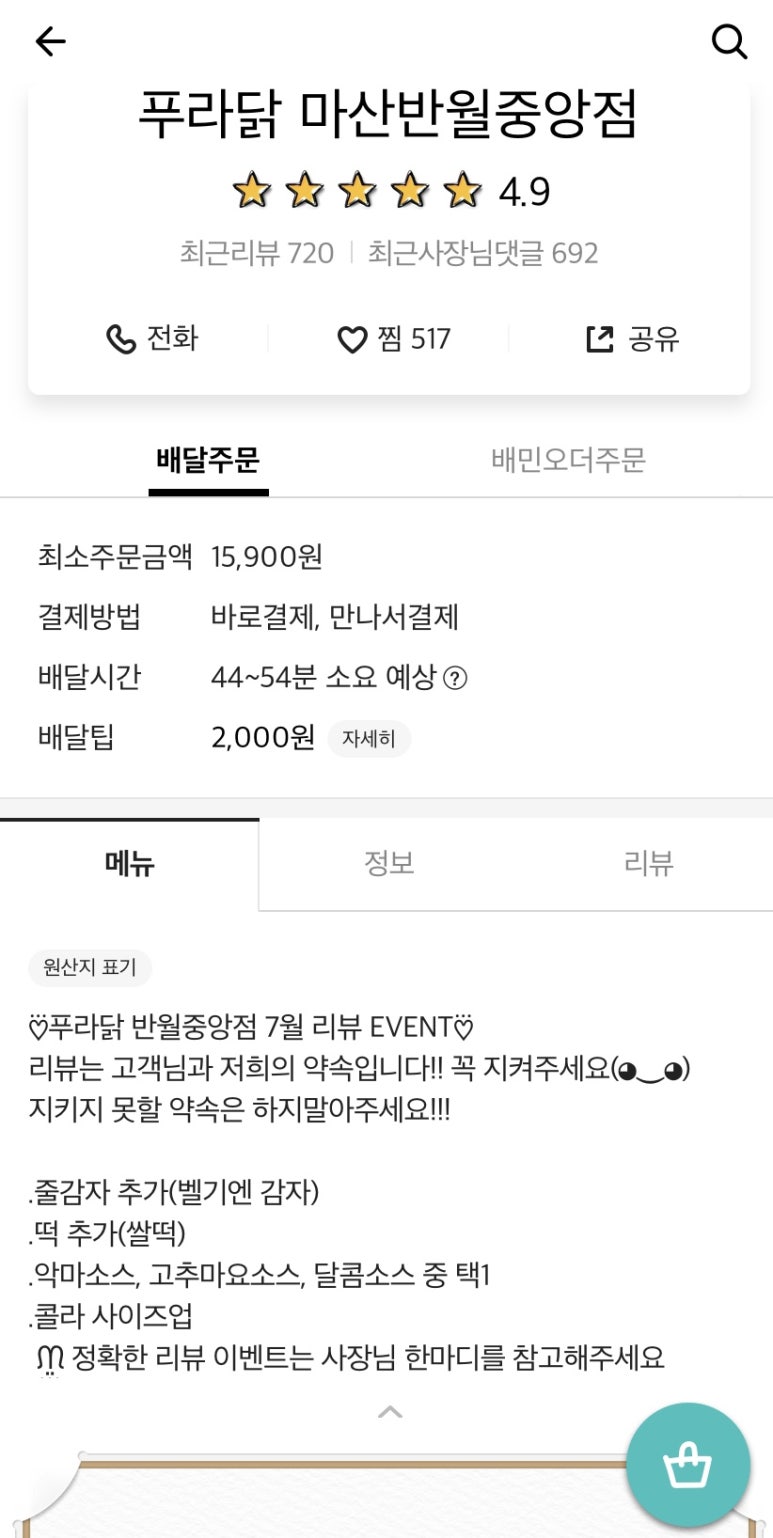This screenshot has width=773, height=1538.
Task: View delivery tip details via 자세히
Action: [x=369, y=739]
